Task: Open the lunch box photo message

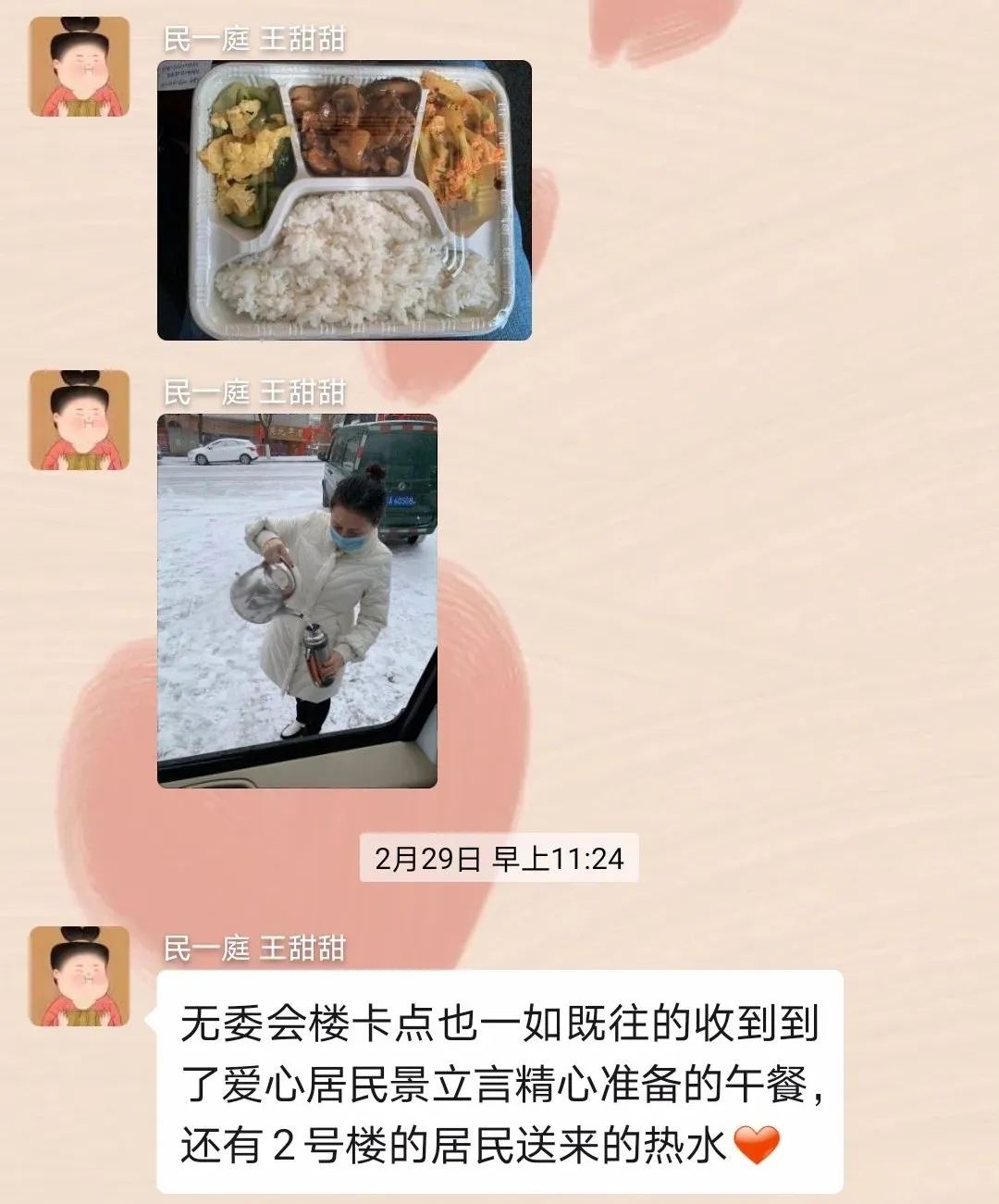Action: tap(344, 200)
